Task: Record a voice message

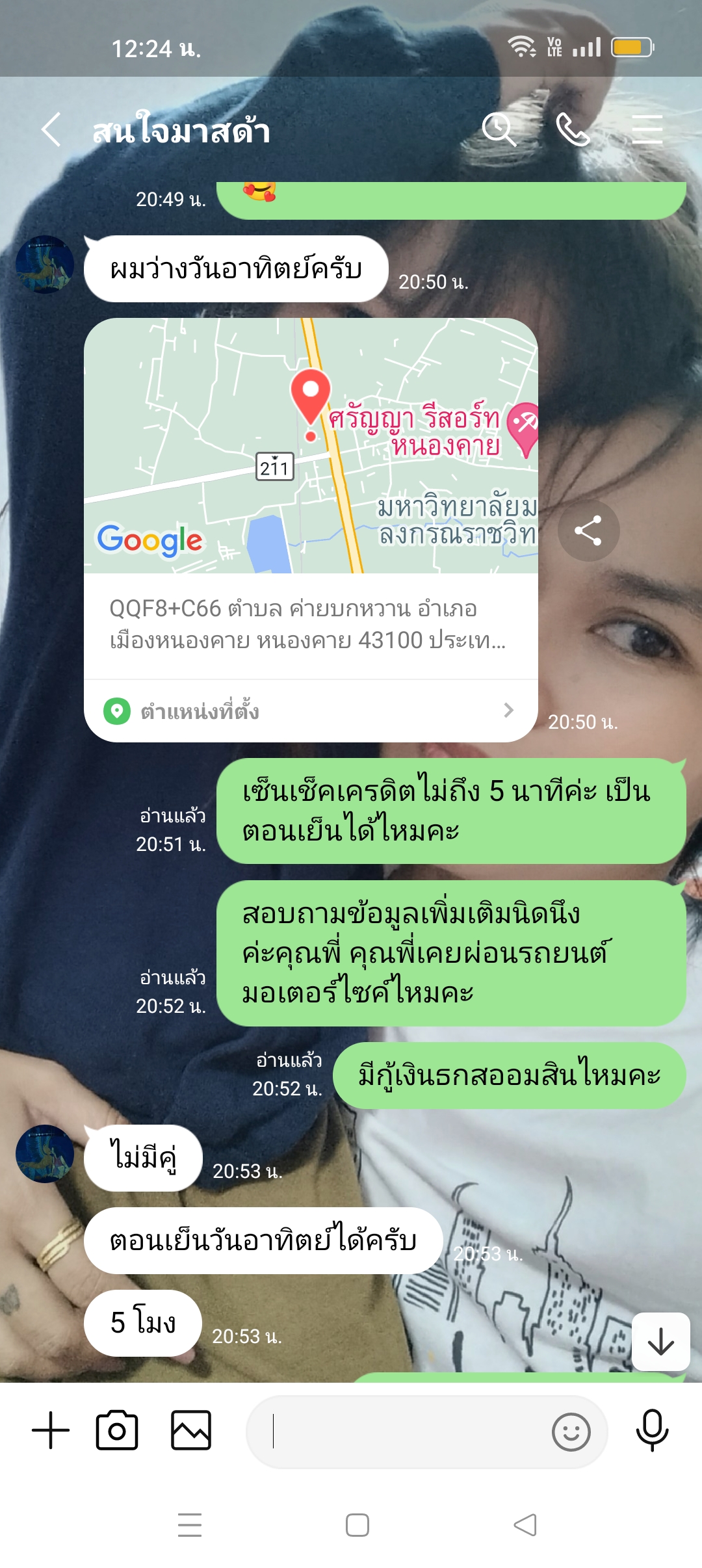Action: [x=652, y=1430]
